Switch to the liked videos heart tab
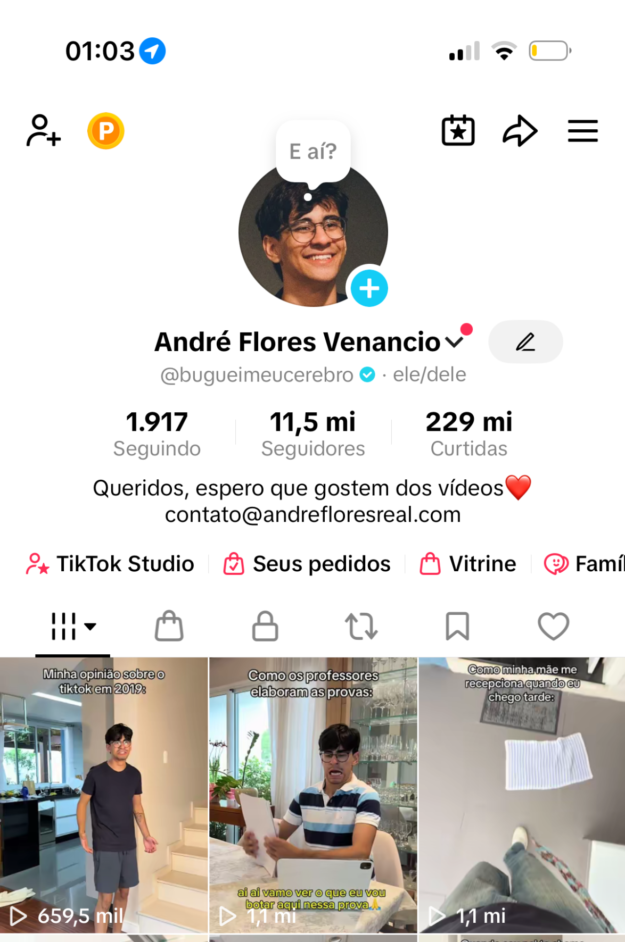625x942 pixels. (553, 627)
